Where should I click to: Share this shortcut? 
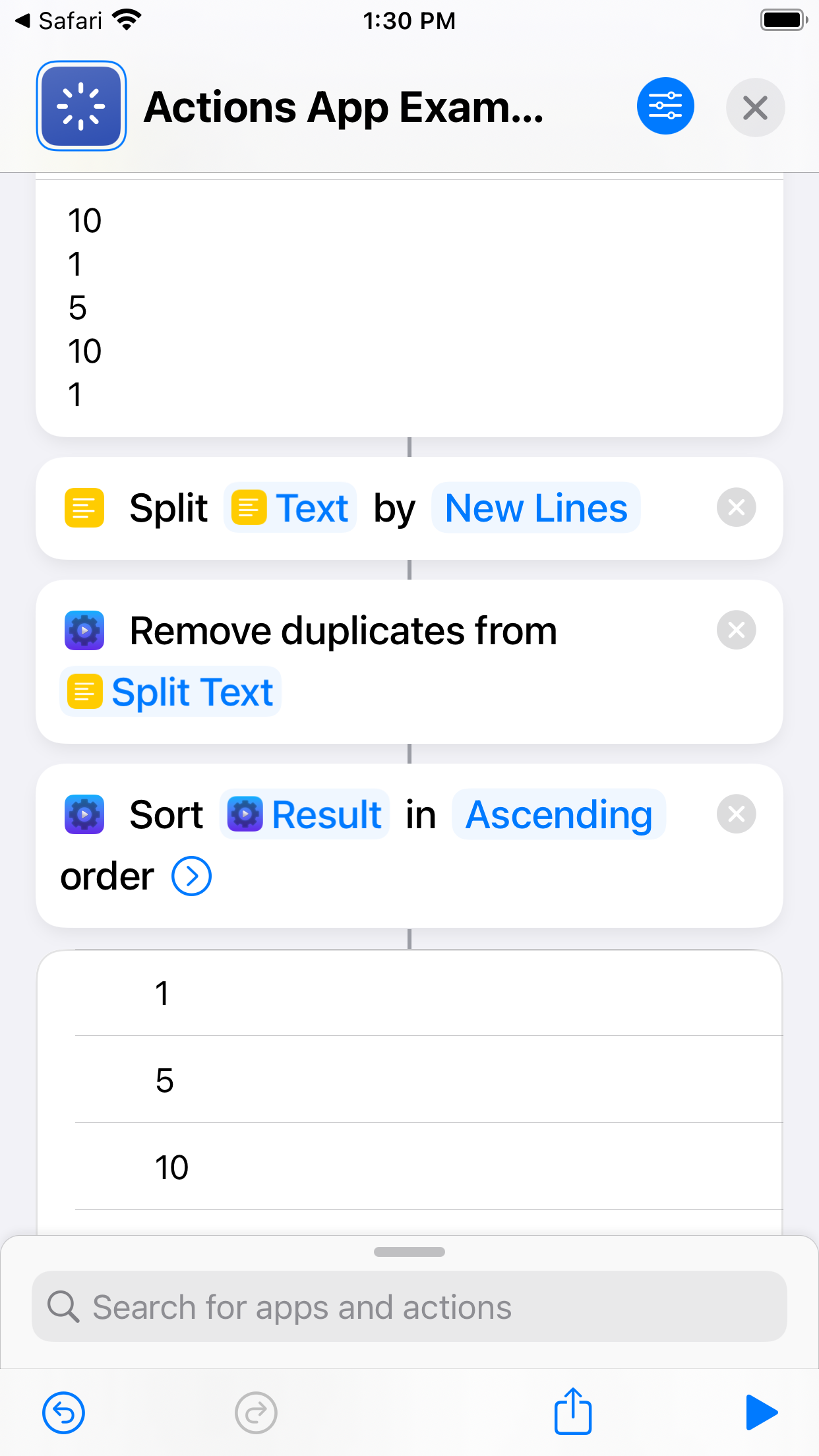(x=572, y=1412)
